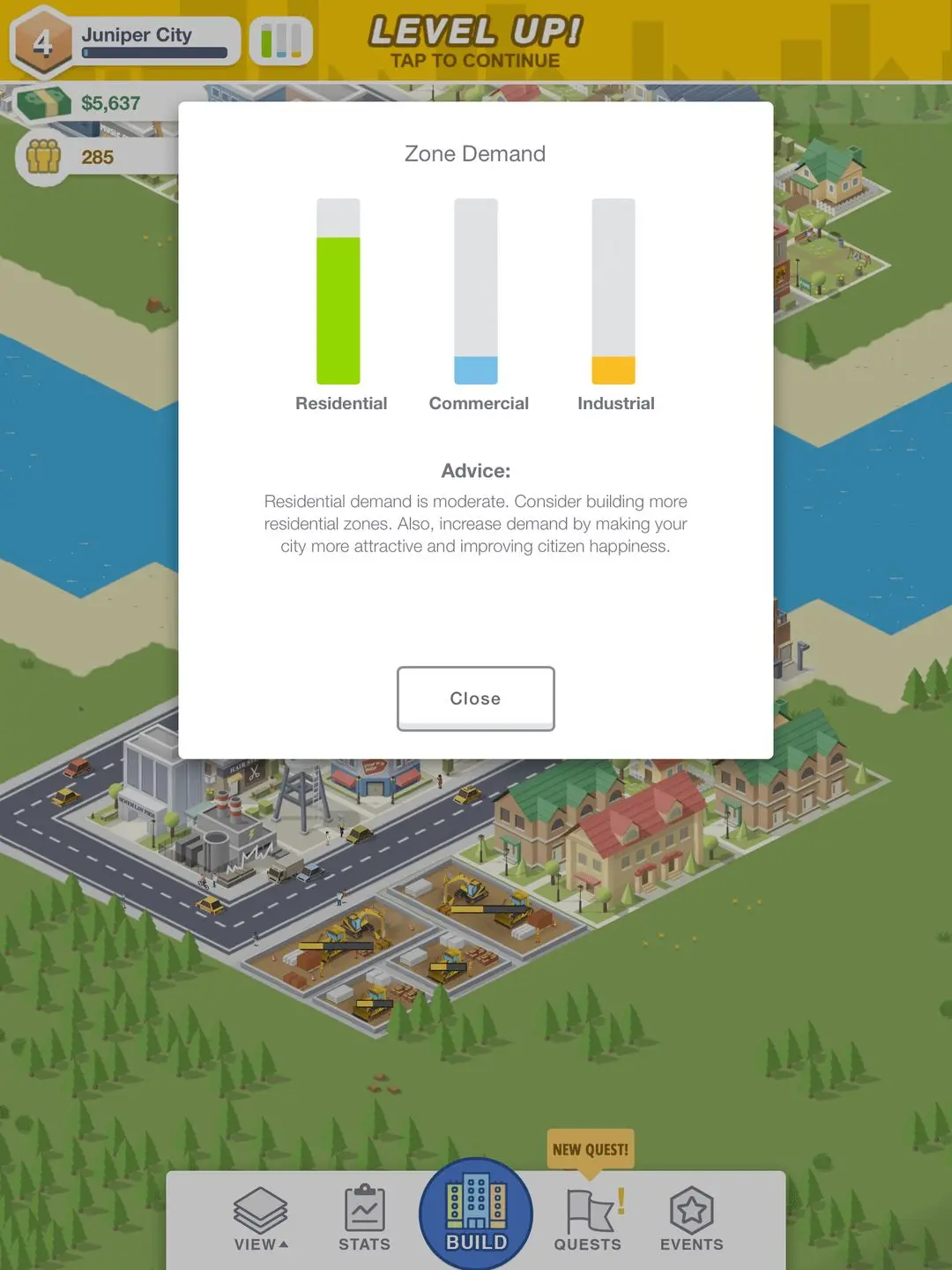Tap the $5,637 cash balance

pos(97,103)
